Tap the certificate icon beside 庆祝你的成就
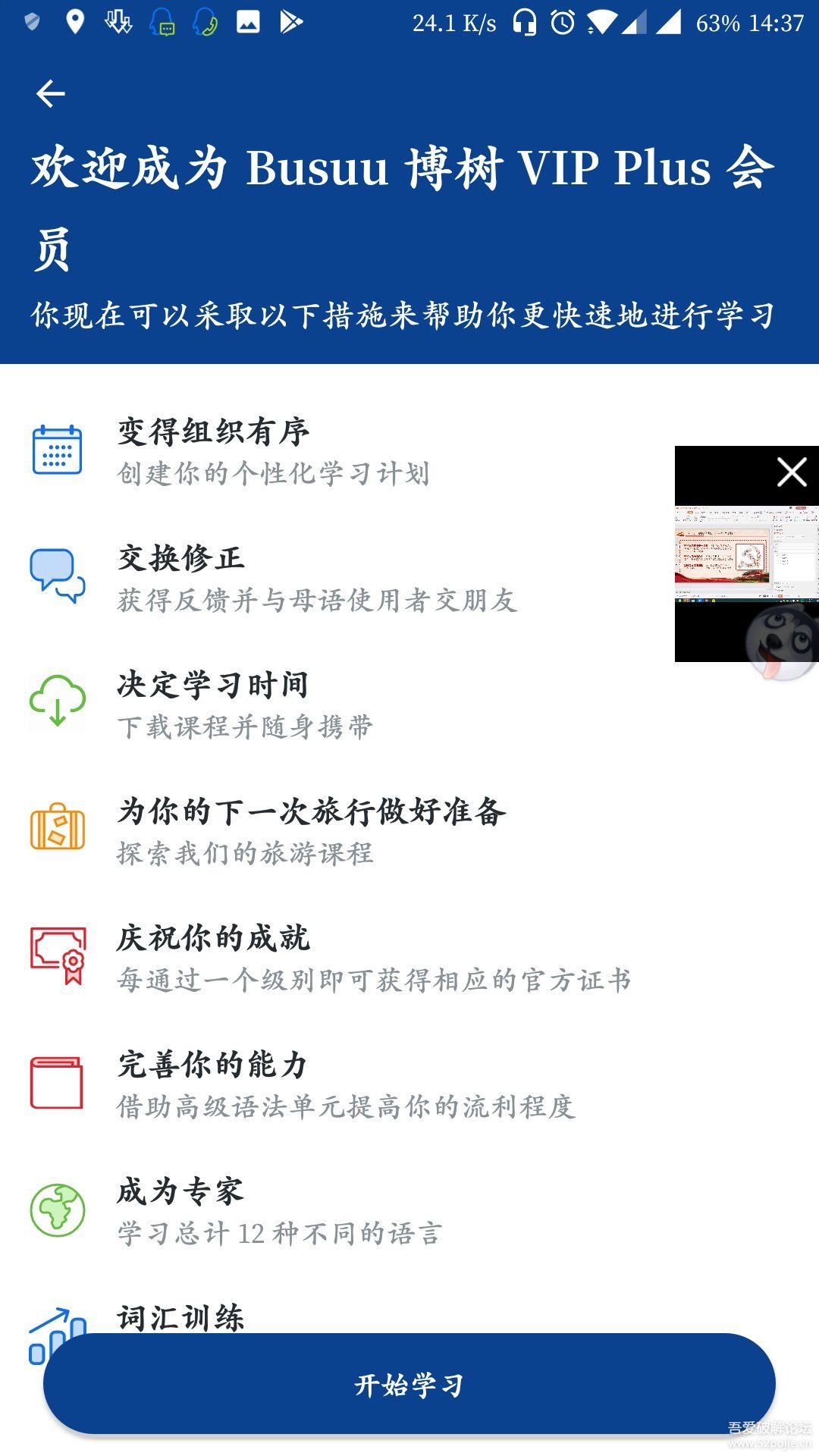This screenshot has height=1456, width=819. click(58, 954)
